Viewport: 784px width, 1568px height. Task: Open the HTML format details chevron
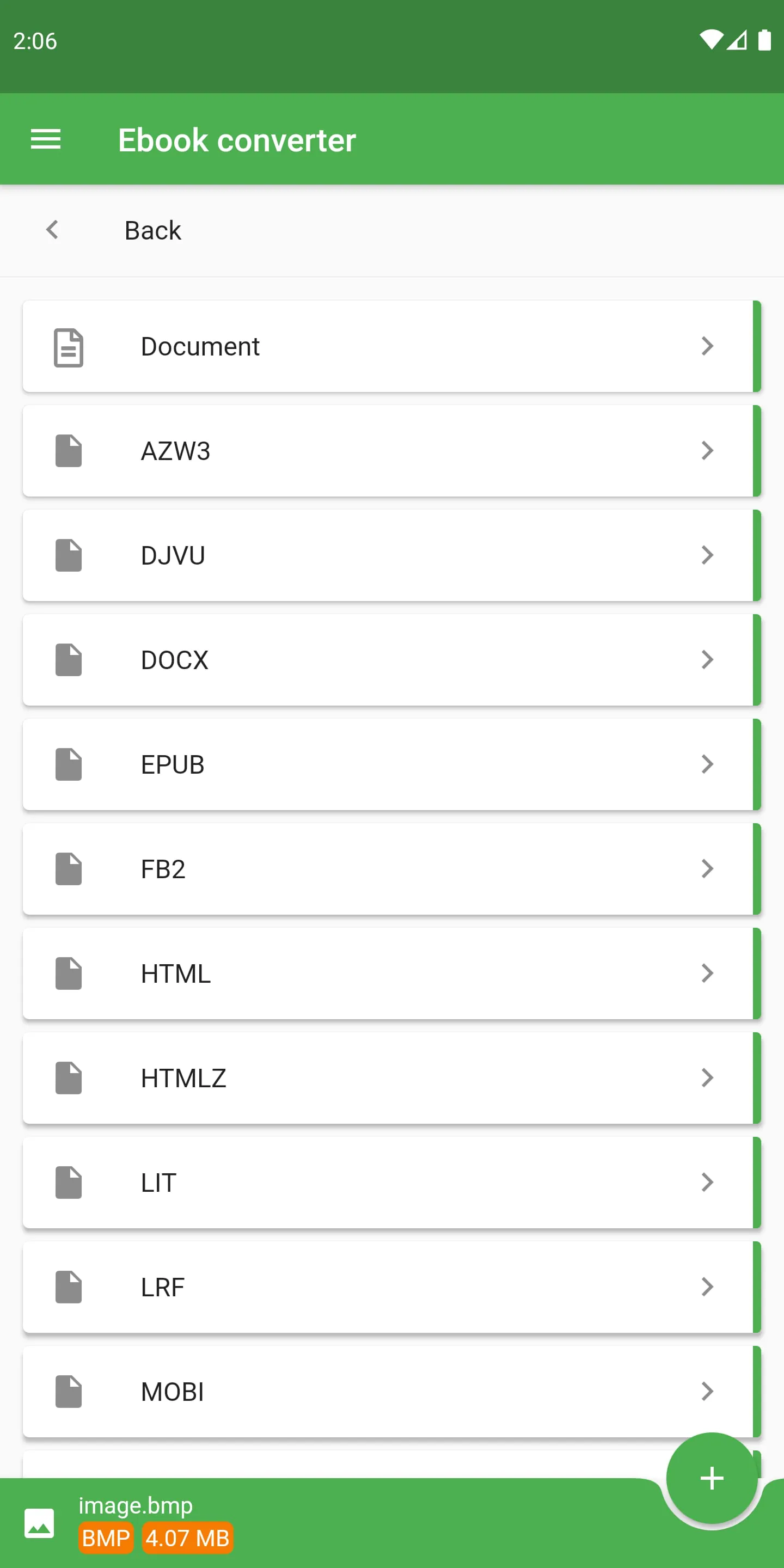tap(707, 973)
